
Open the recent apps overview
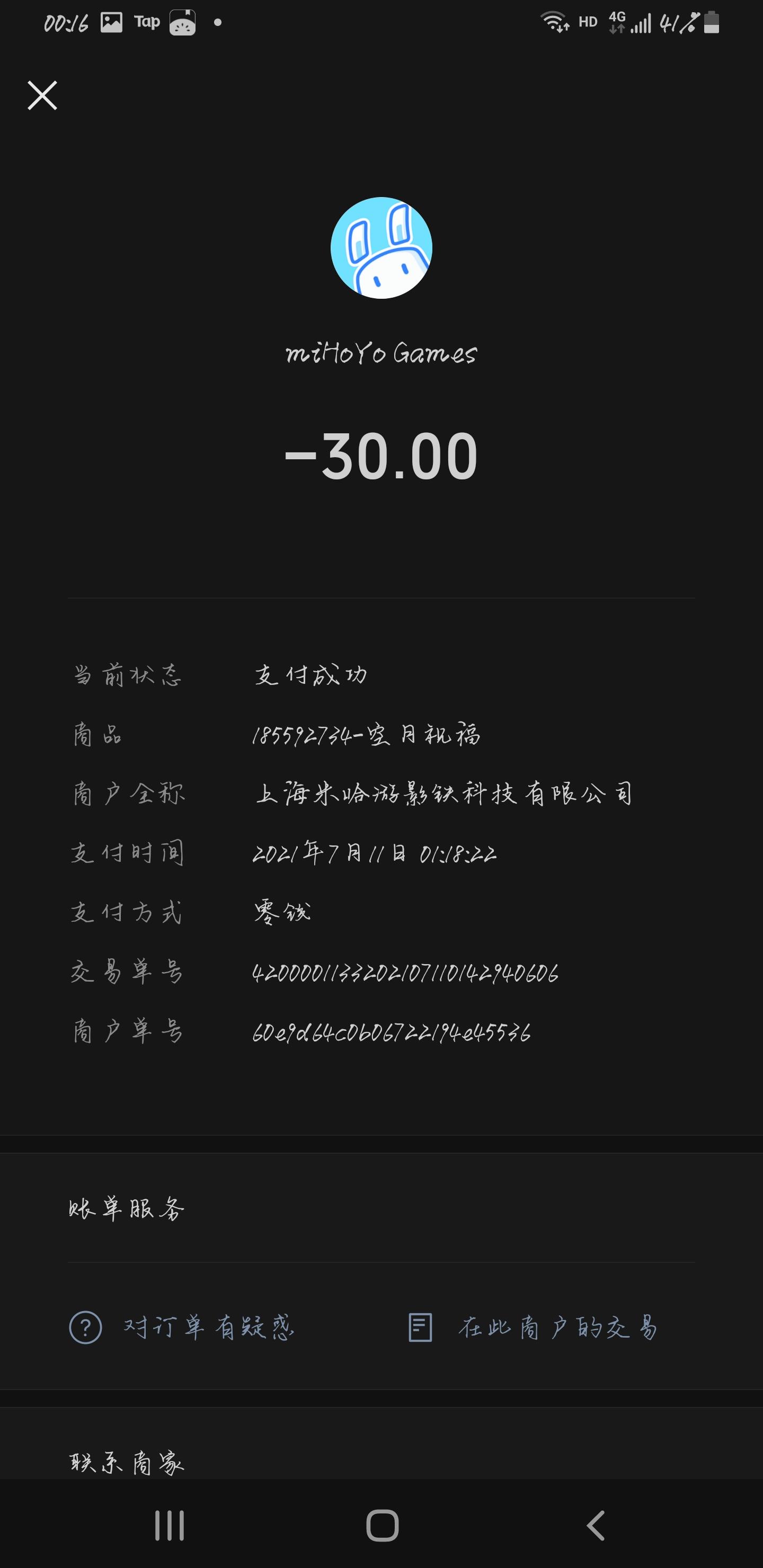169,1526
